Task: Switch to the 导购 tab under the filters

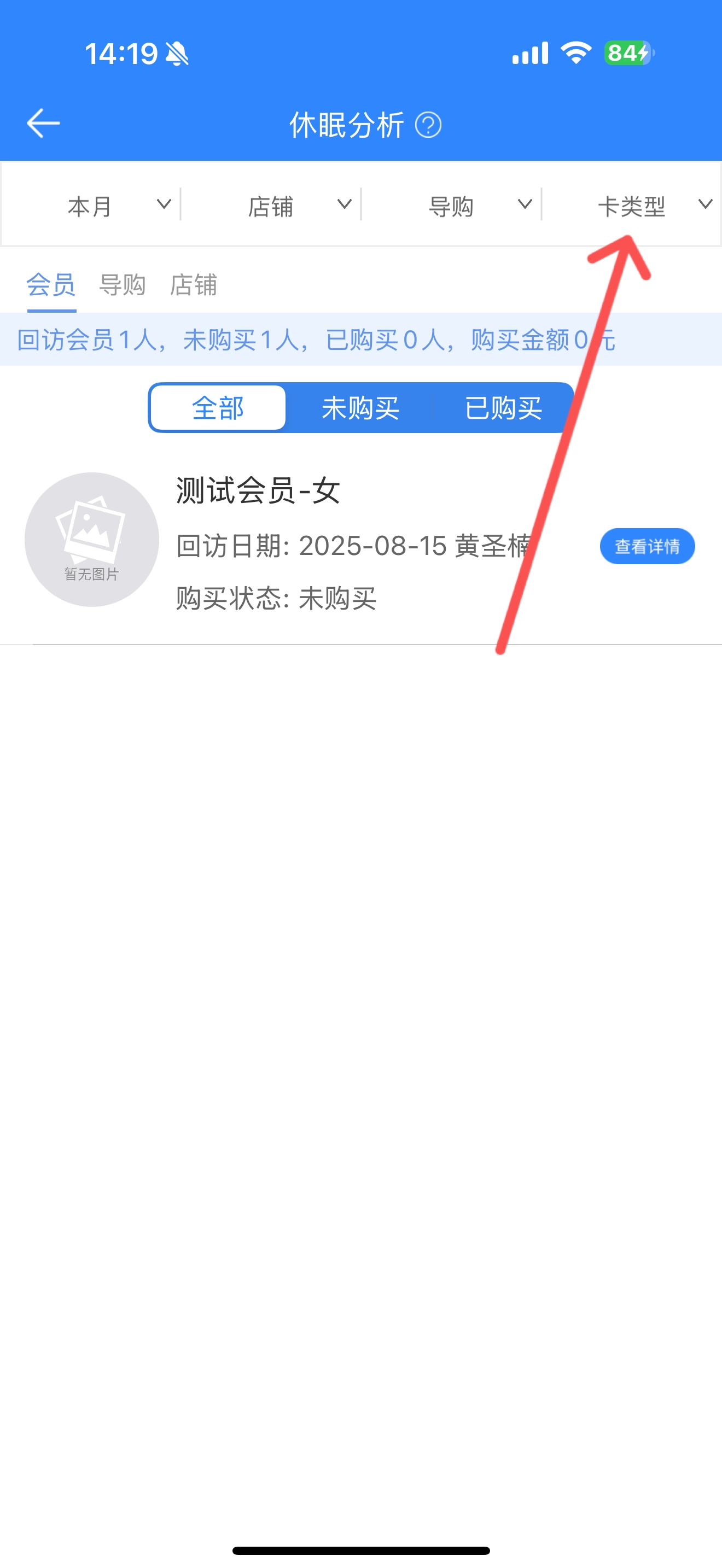Action: pyautogui.click(x=123, y=285)
